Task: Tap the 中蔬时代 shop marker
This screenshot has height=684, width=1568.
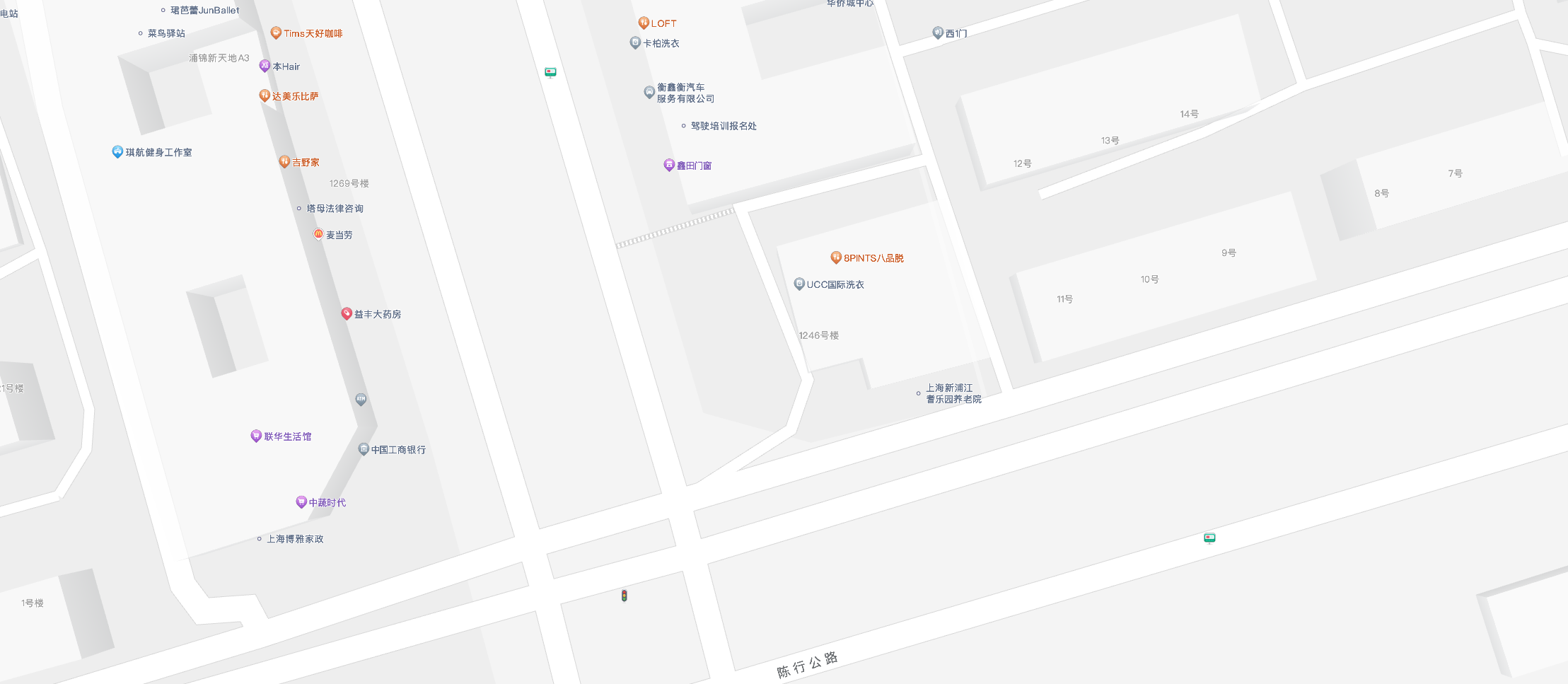Action: click(301, 502)
